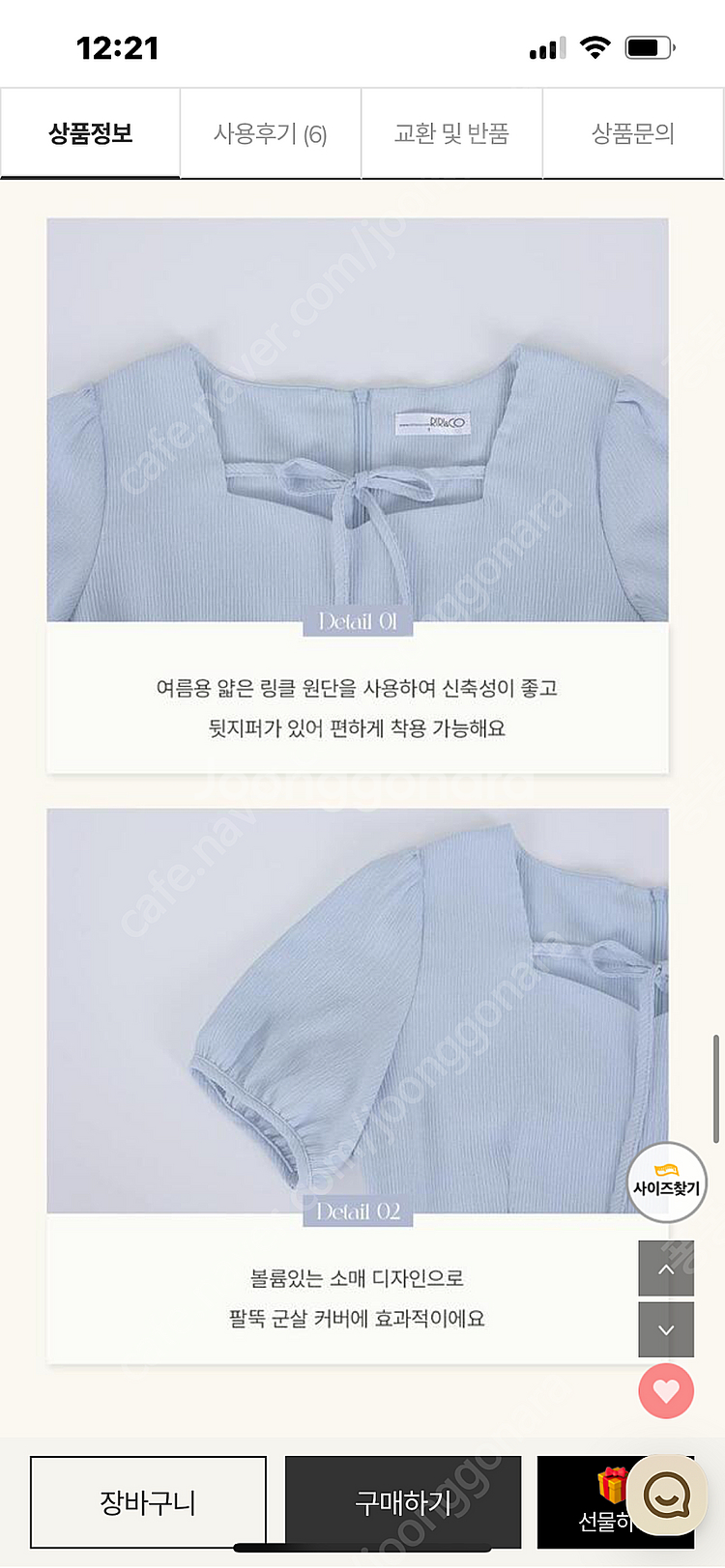Jump to page bottom with the down arrow
The width and height of the screenshot is (725, 1568).
coord(666,1329)
